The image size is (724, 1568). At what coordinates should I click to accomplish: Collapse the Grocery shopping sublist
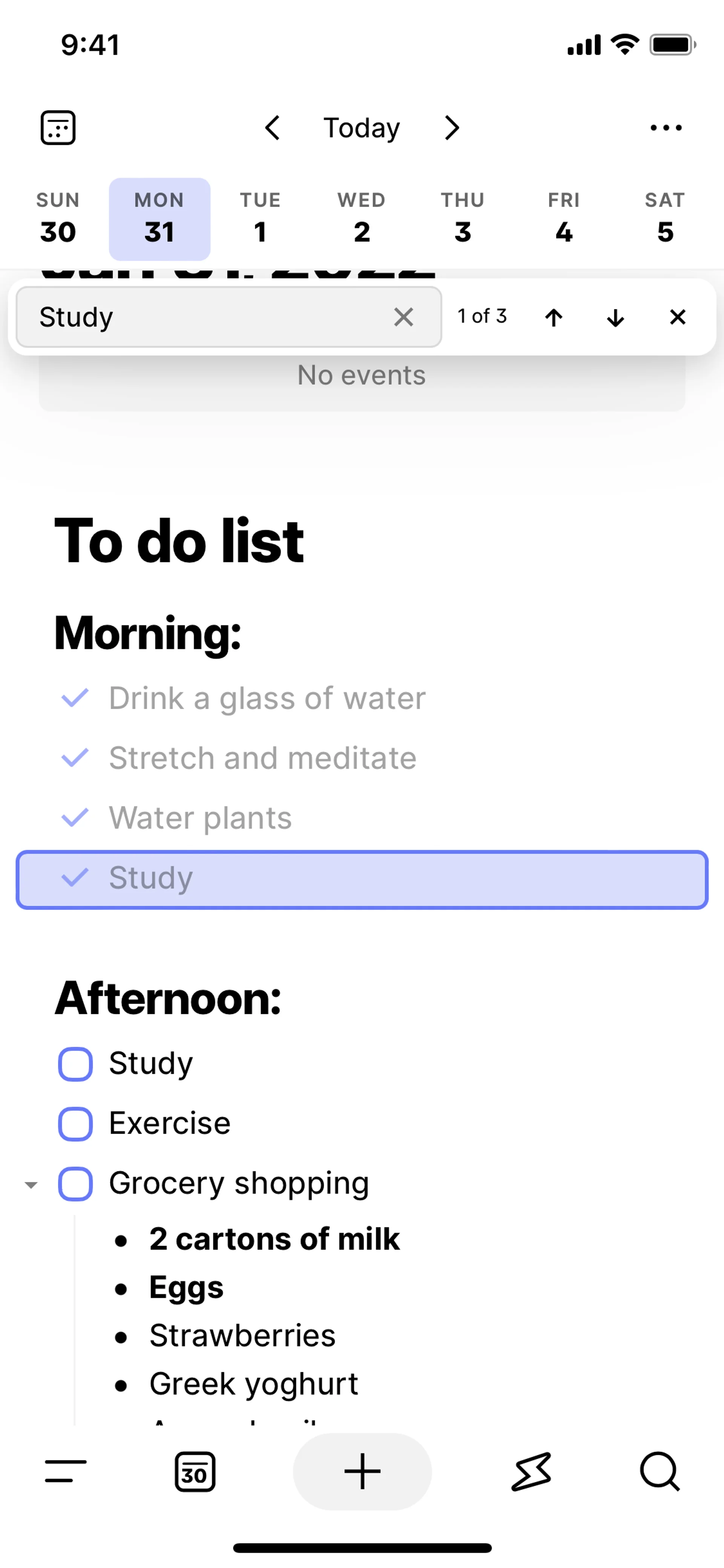tap(31, 1184)
